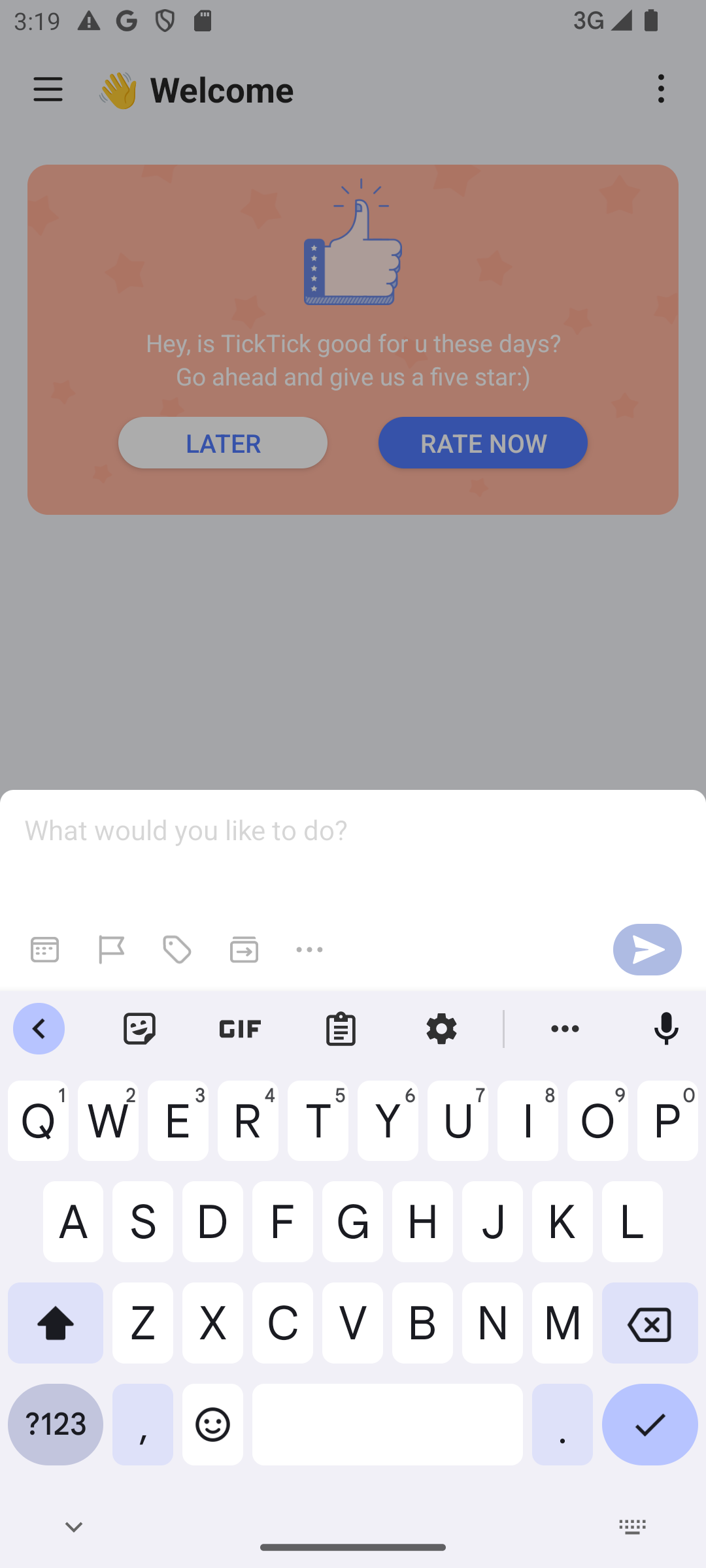Submit the task with the send button

coord(647,949)
